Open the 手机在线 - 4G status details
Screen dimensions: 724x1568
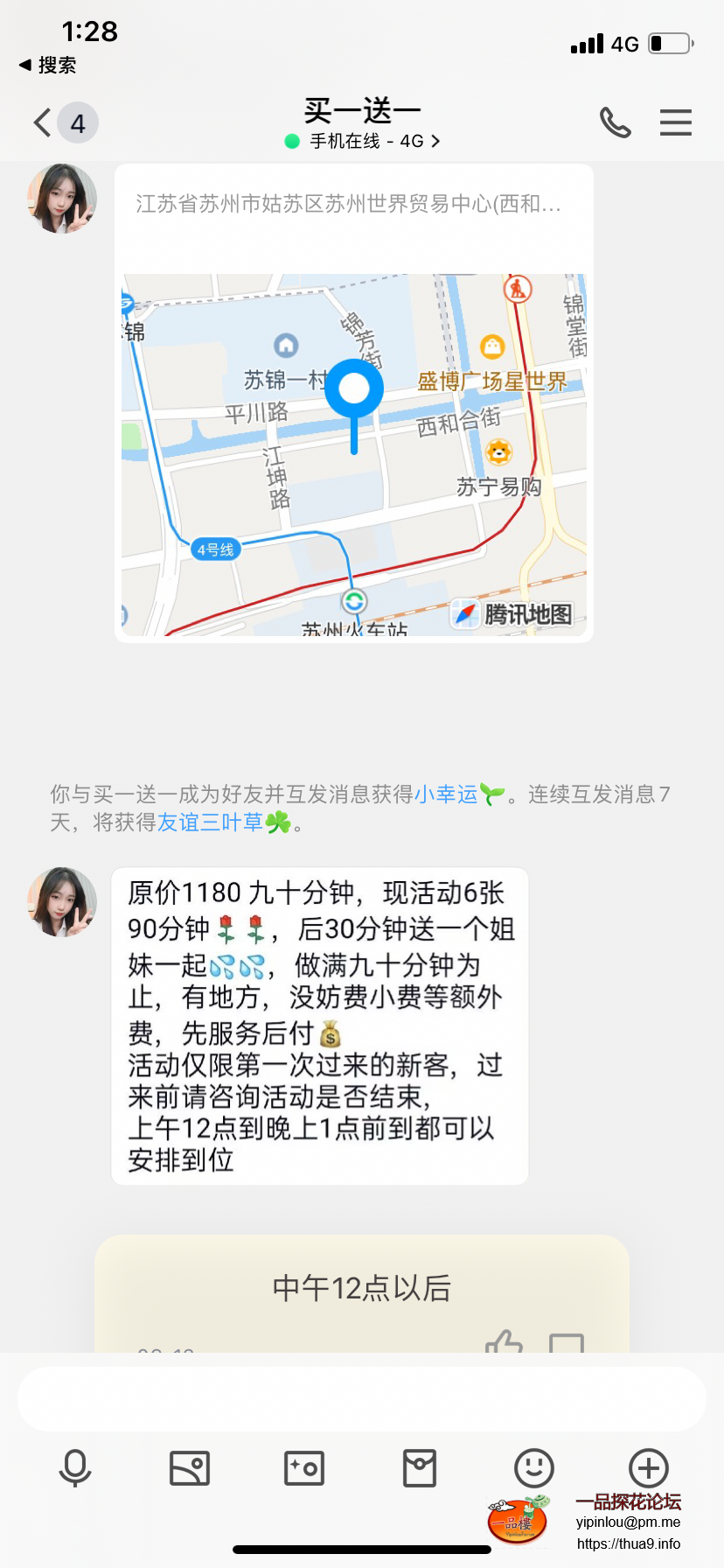click(362, 141)
